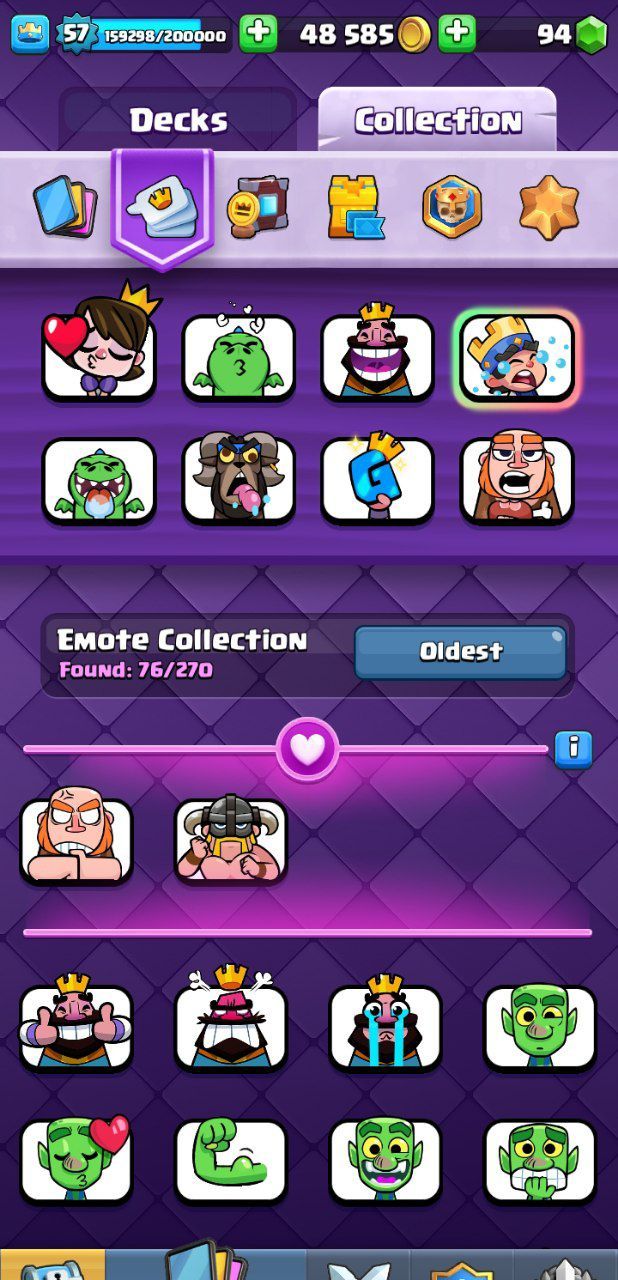Select the crying king emote in deck
618x1280 pixels.
pos(516,358)
